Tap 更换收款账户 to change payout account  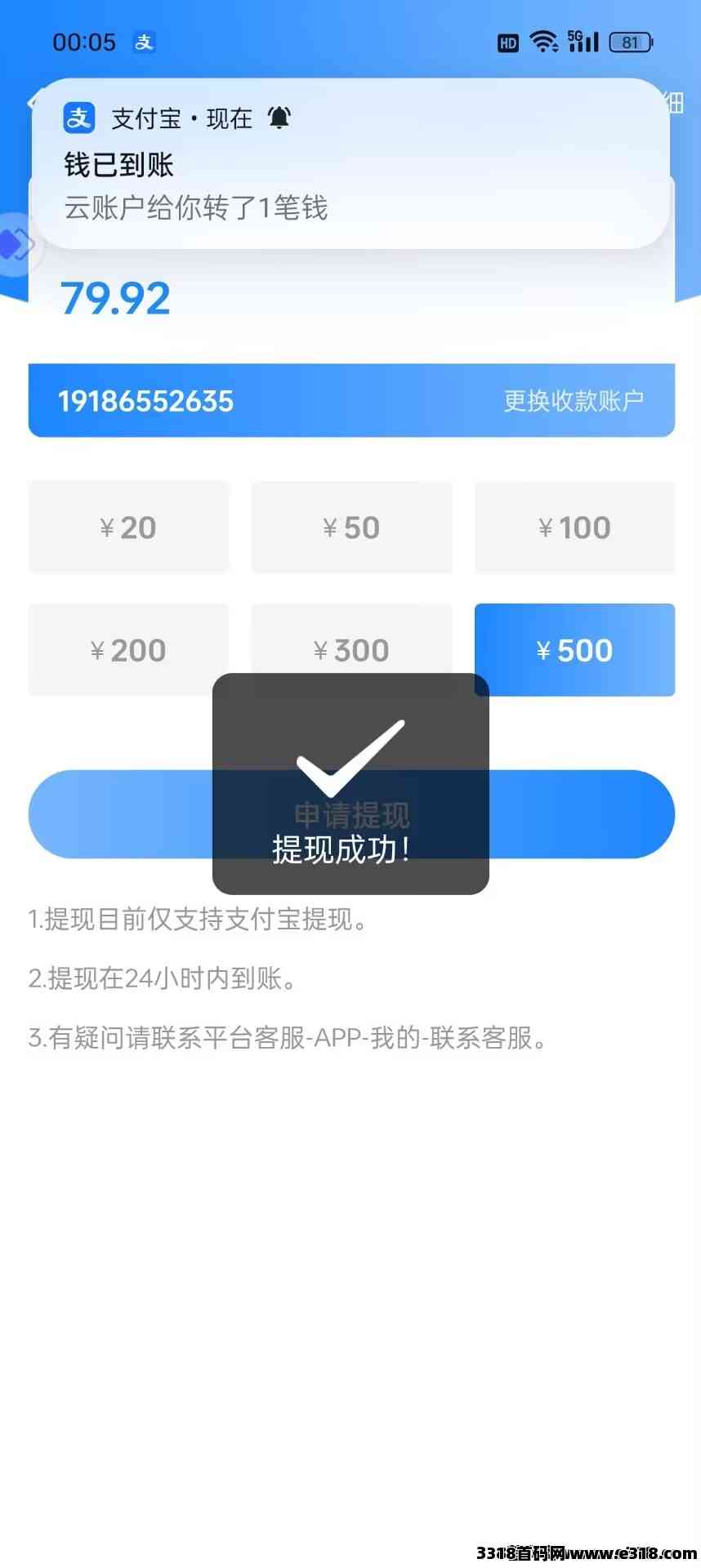click(574, 401)
